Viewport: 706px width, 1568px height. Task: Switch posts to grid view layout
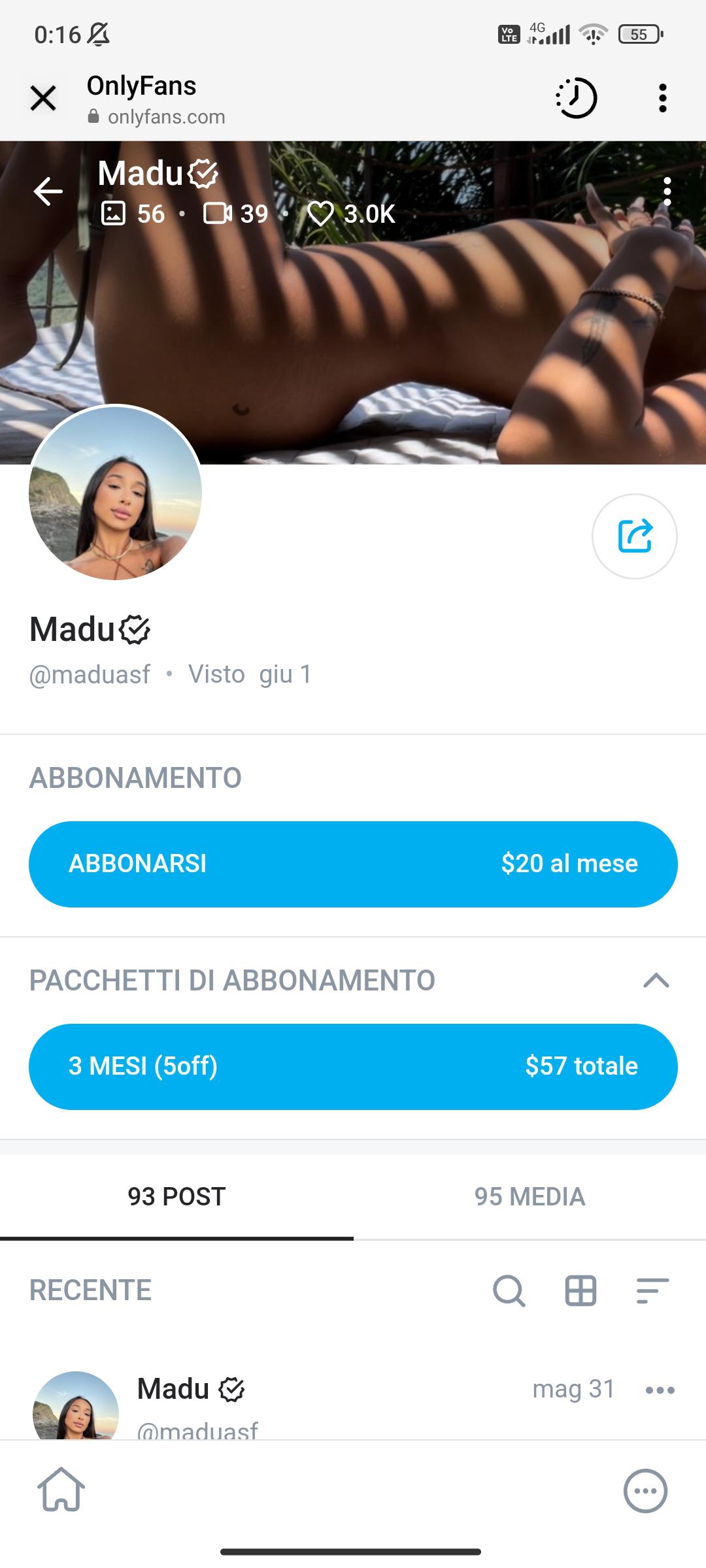pos(580,1290)
